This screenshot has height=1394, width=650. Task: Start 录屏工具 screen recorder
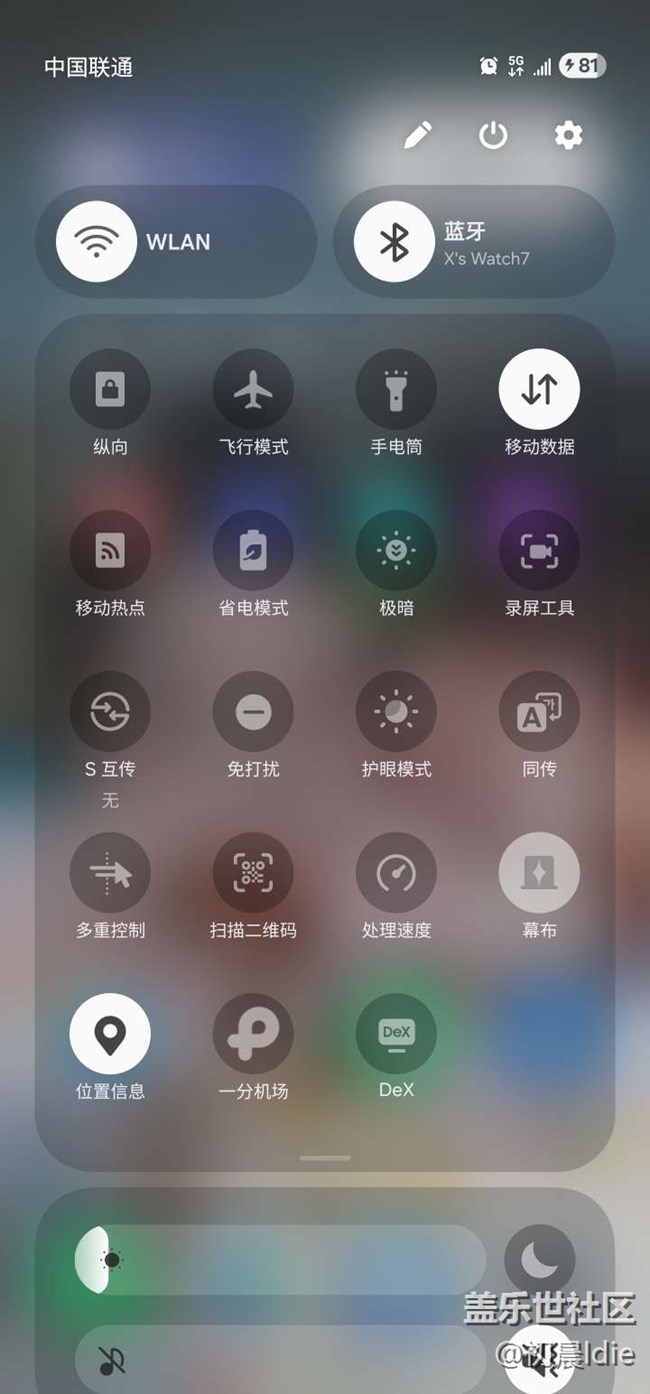[x=539, y=551]
